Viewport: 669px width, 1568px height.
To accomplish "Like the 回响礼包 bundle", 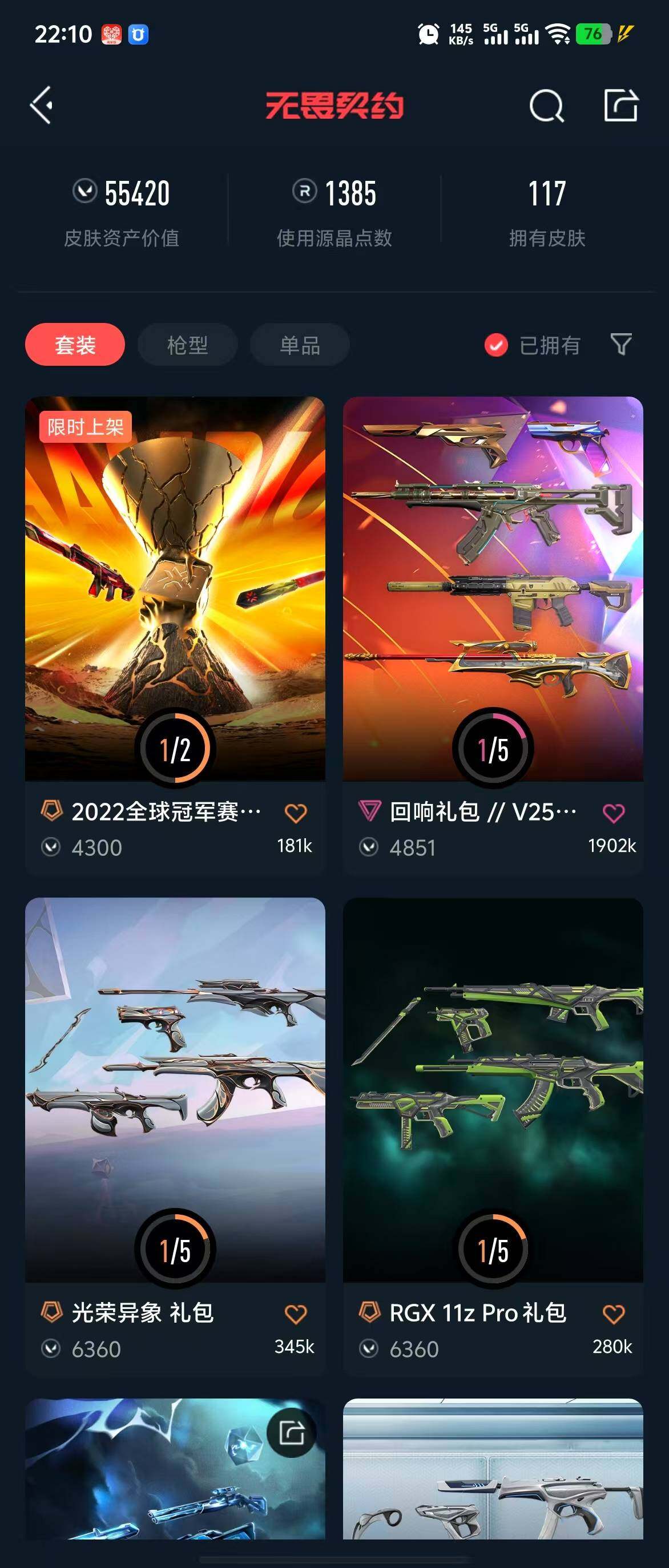I will coord(613,813).
